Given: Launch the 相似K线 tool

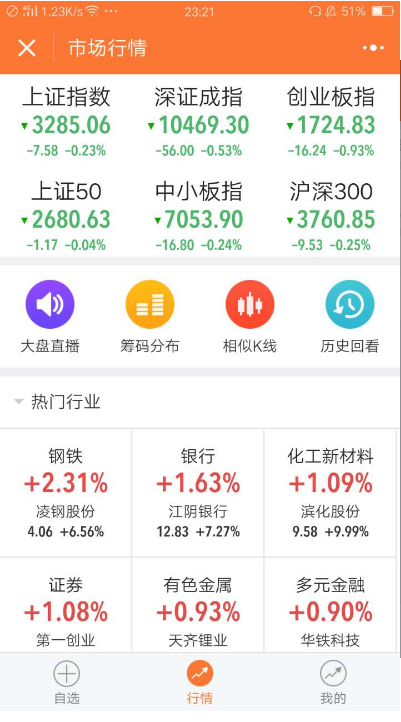Looking at the screenshot, I should tap(250, 317).
